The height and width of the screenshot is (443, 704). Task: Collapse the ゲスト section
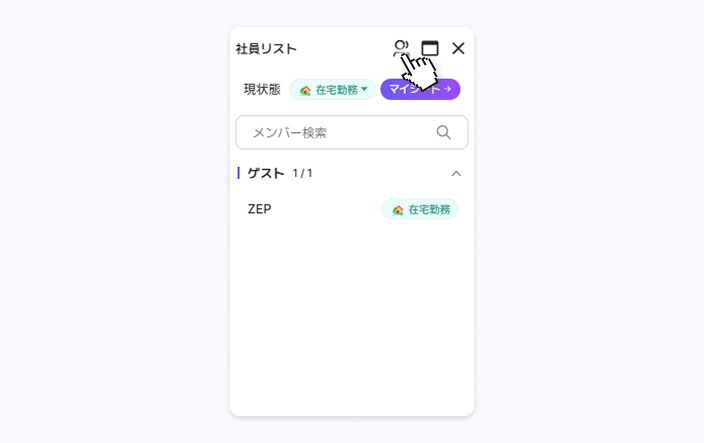456,173
